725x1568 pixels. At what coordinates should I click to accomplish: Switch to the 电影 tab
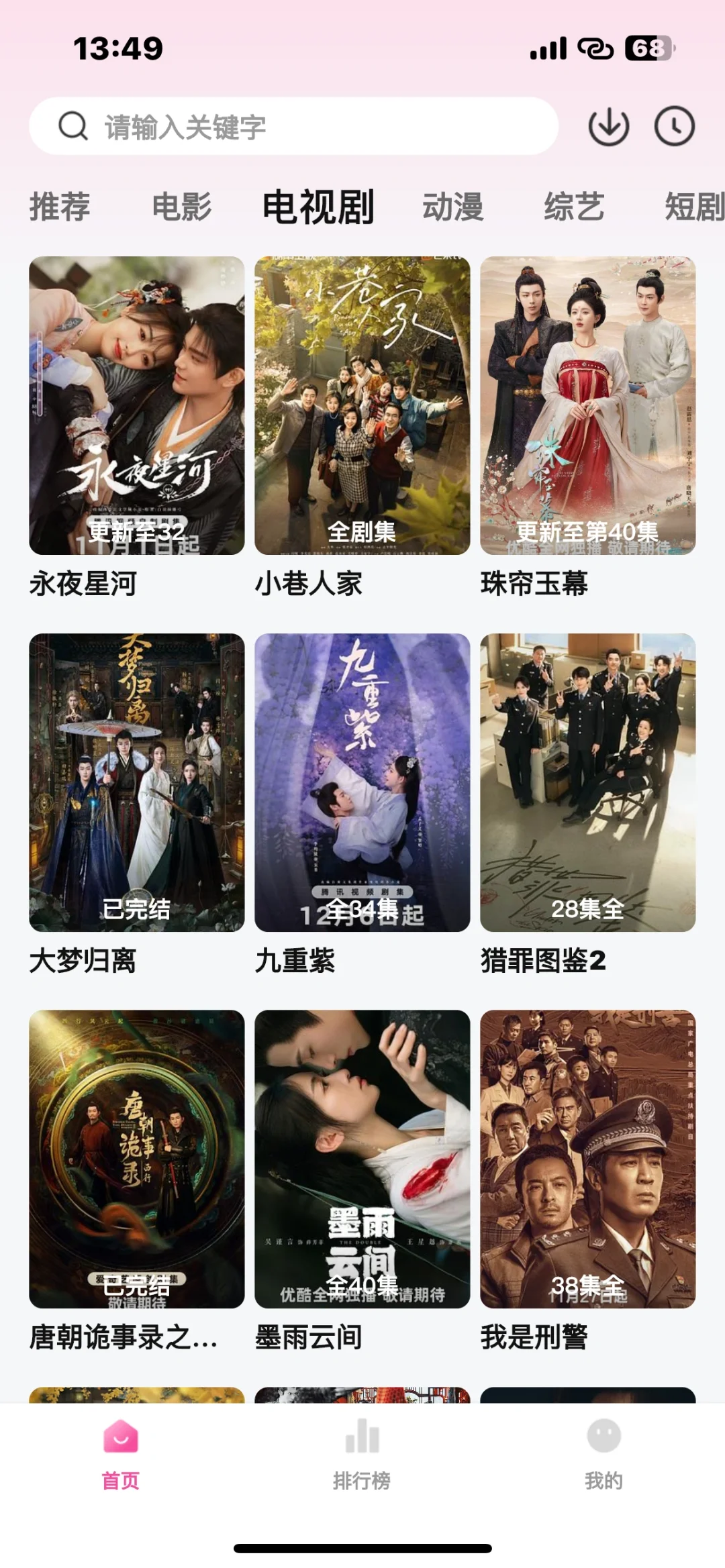(181, 206)
